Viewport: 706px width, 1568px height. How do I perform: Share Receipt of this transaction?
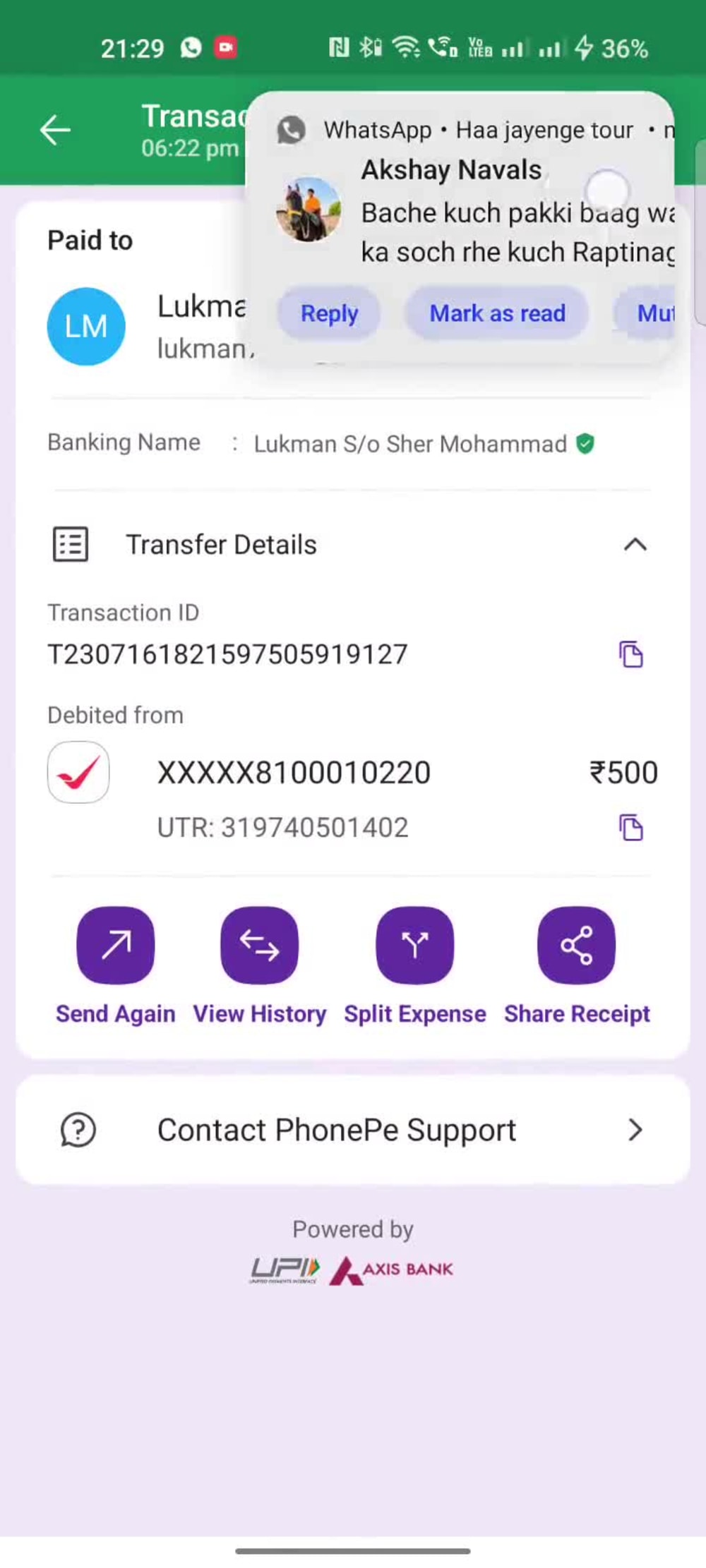click(576, 946)
